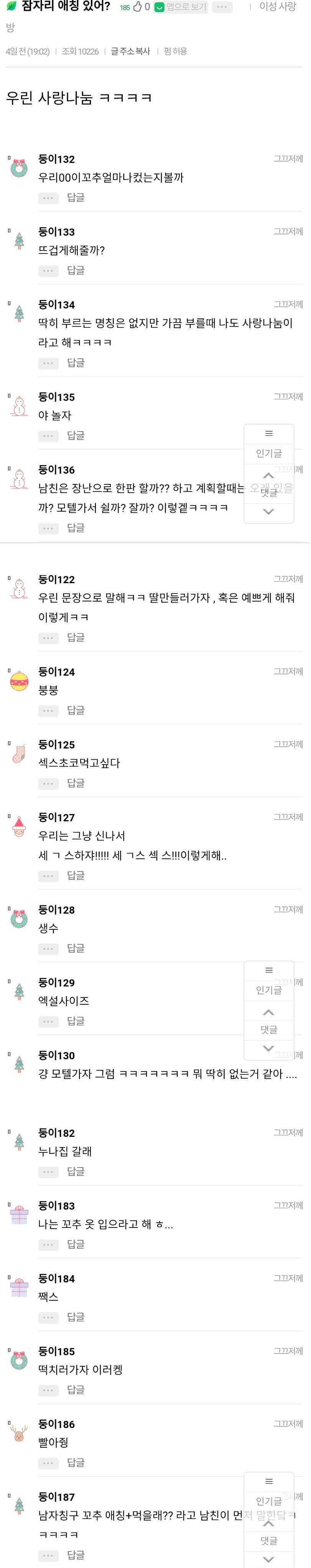Tap 답글 under 둥이134's comment
Screen dimensions: 311x1568
coord(76,363)
